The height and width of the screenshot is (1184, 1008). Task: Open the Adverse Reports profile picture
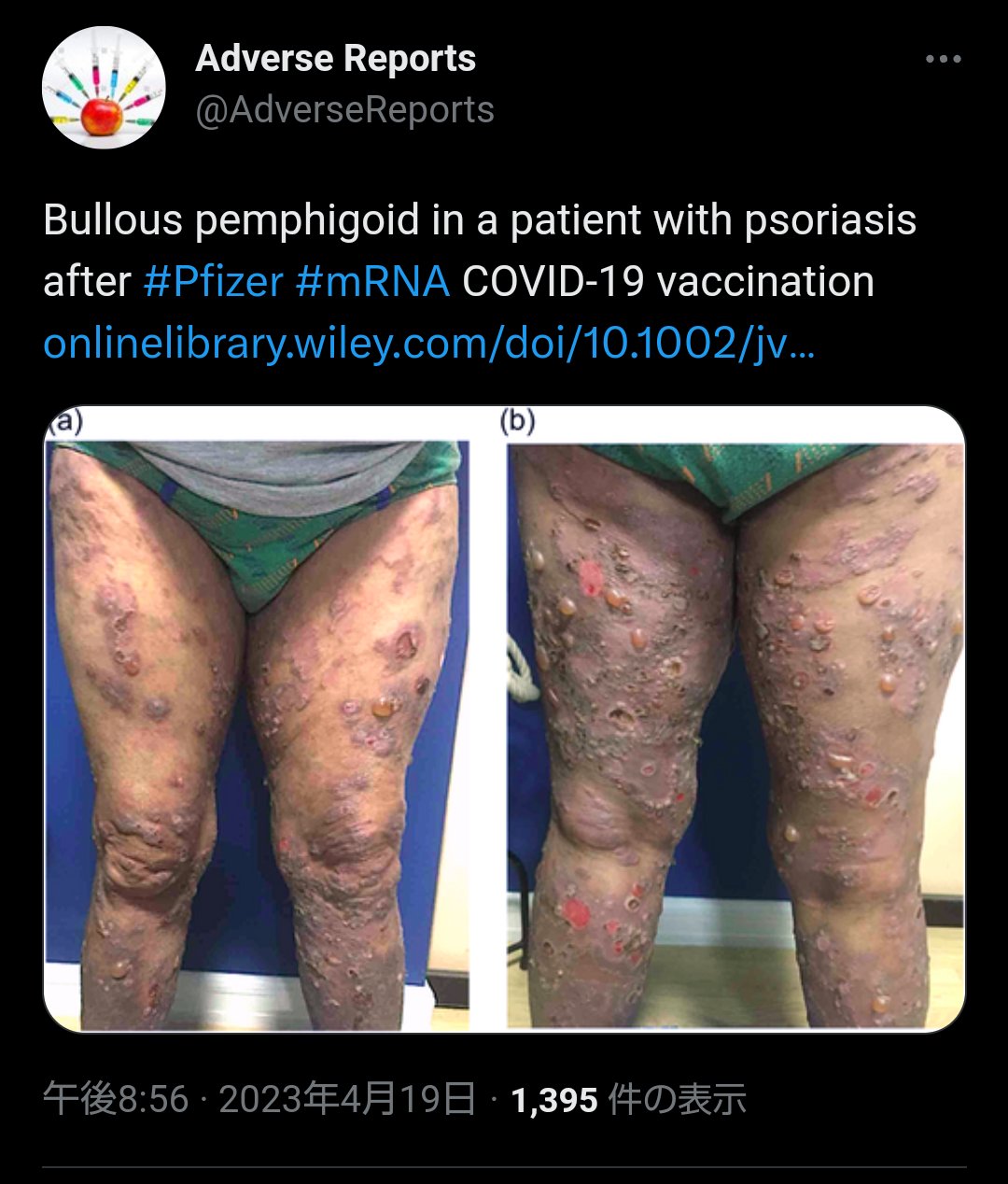[104, 88]
